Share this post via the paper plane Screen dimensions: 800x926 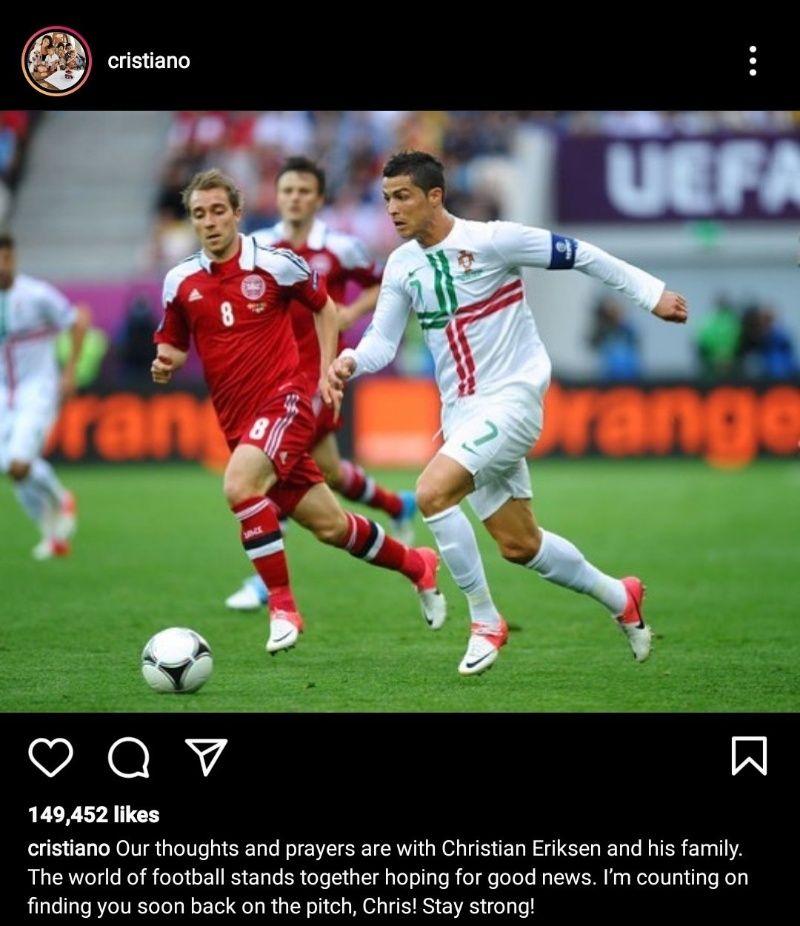click(x=207, y=757)
